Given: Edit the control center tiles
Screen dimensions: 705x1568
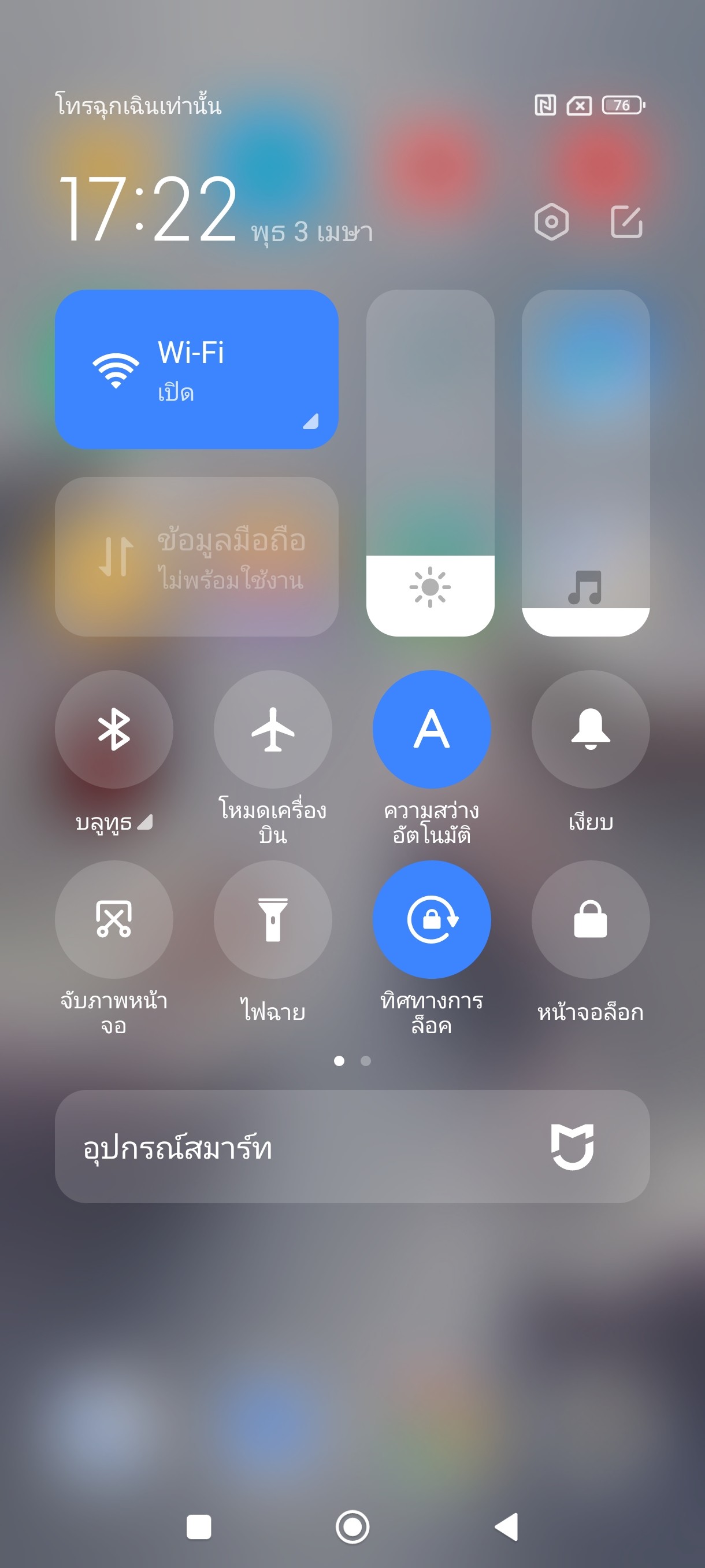Looking at the screenshot, I should [626, 221].
